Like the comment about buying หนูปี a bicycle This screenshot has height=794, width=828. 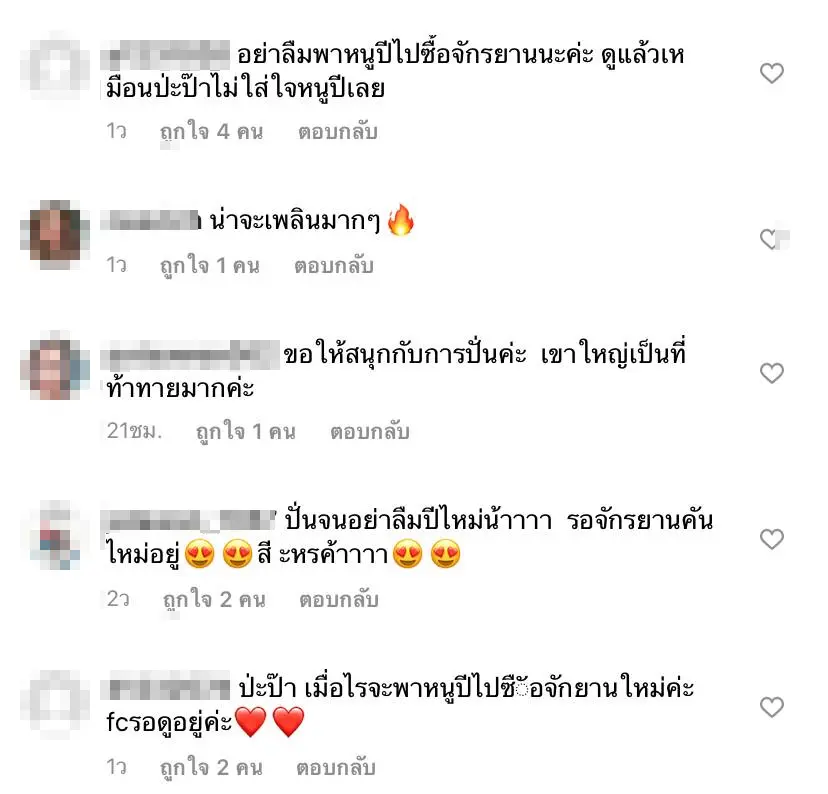click(x=772, y=73)
